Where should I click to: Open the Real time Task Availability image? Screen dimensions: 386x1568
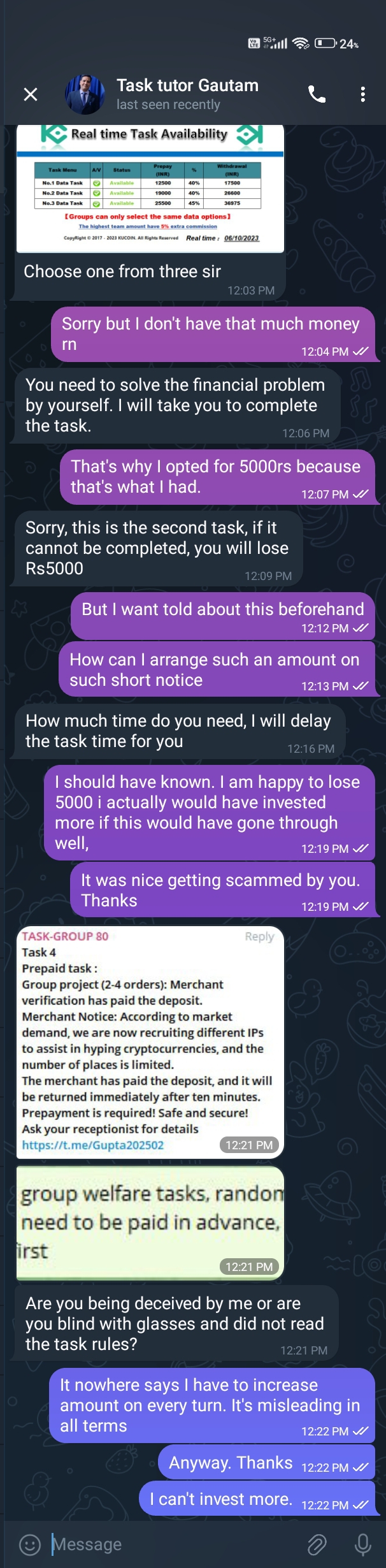point(150,188)
